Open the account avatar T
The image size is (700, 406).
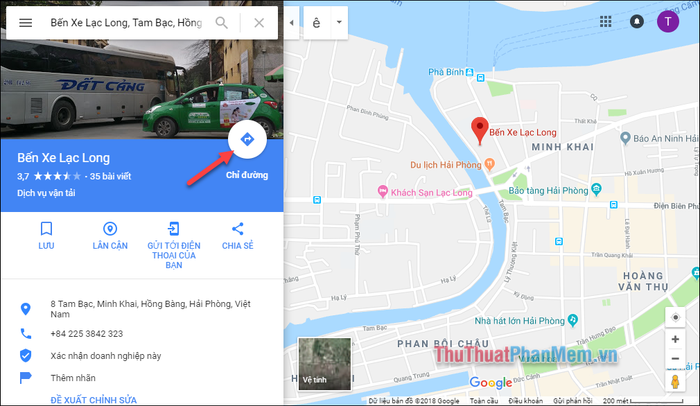668,21
